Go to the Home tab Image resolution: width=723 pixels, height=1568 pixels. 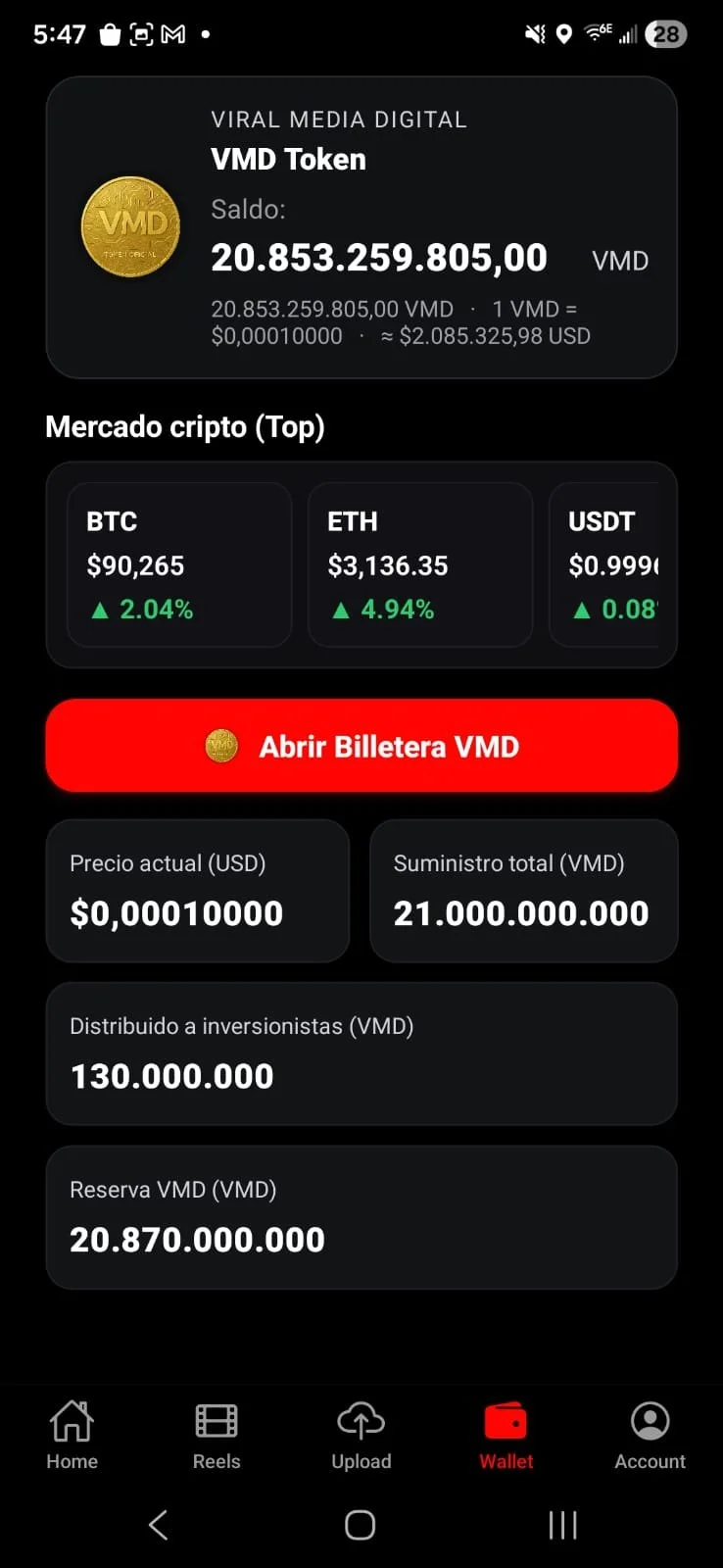tap(72, 1435)
